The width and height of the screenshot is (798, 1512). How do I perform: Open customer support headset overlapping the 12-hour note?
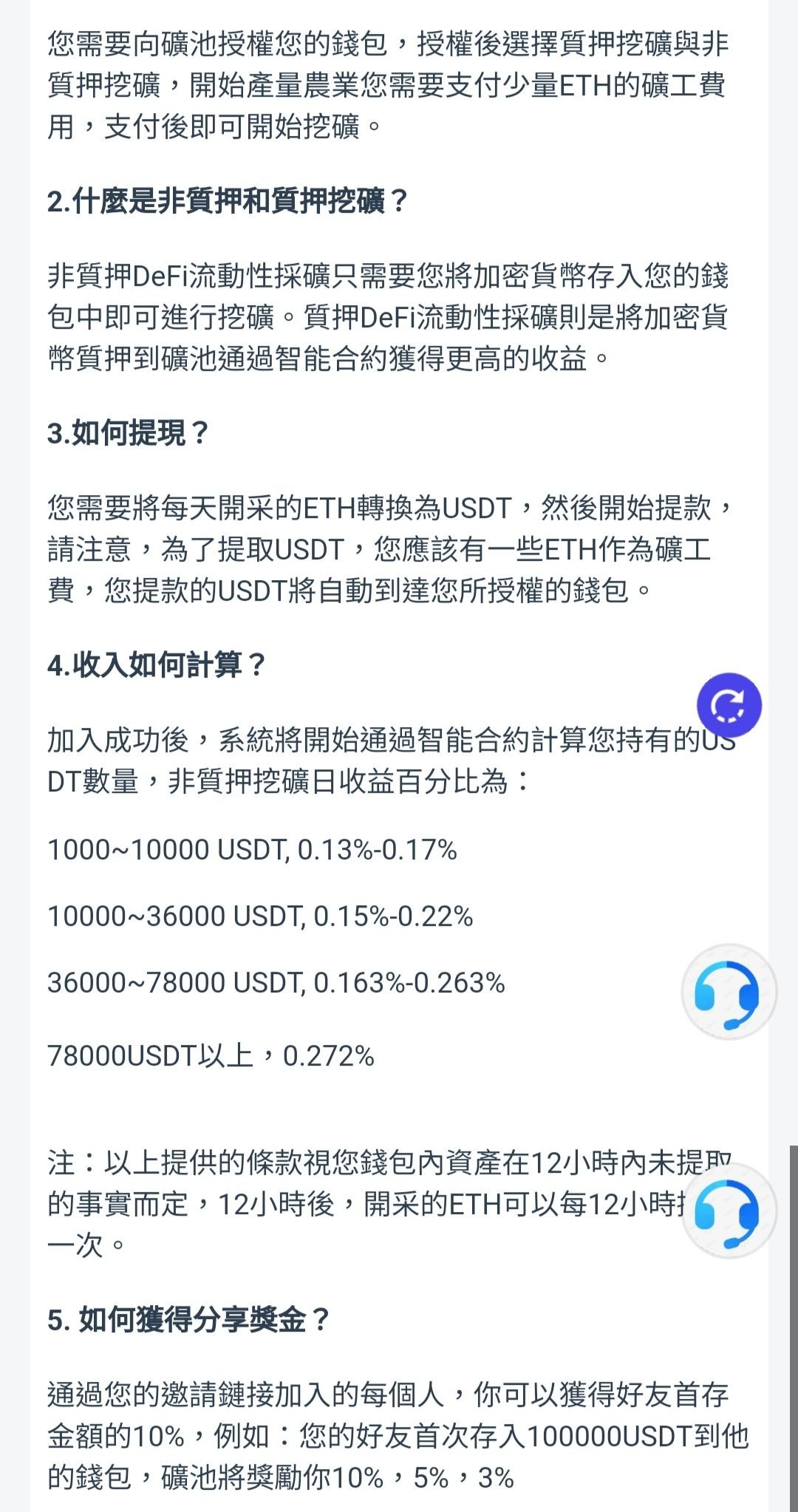tap(729, 1210)
